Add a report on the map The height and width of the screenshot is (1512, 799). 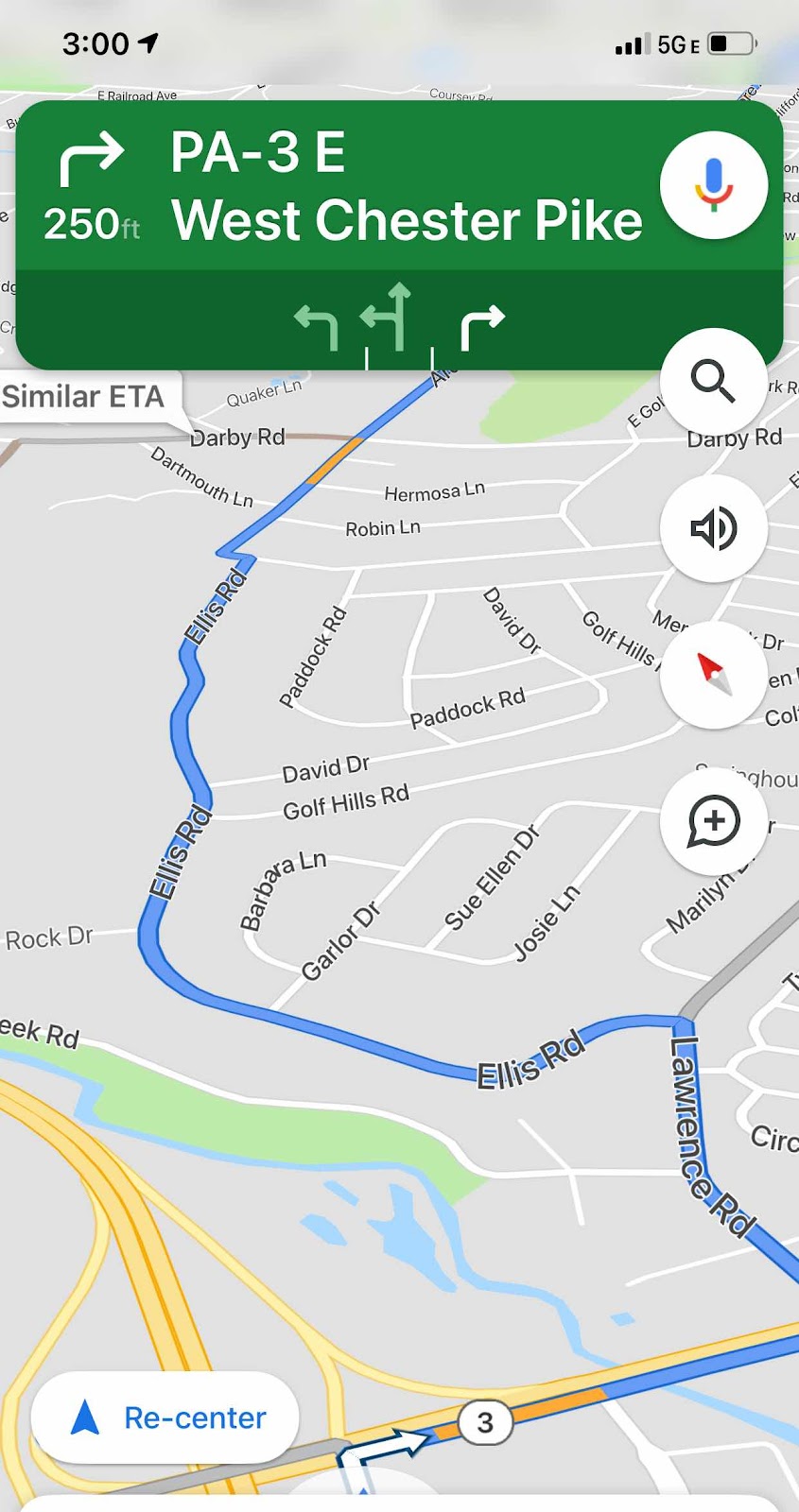713,820
